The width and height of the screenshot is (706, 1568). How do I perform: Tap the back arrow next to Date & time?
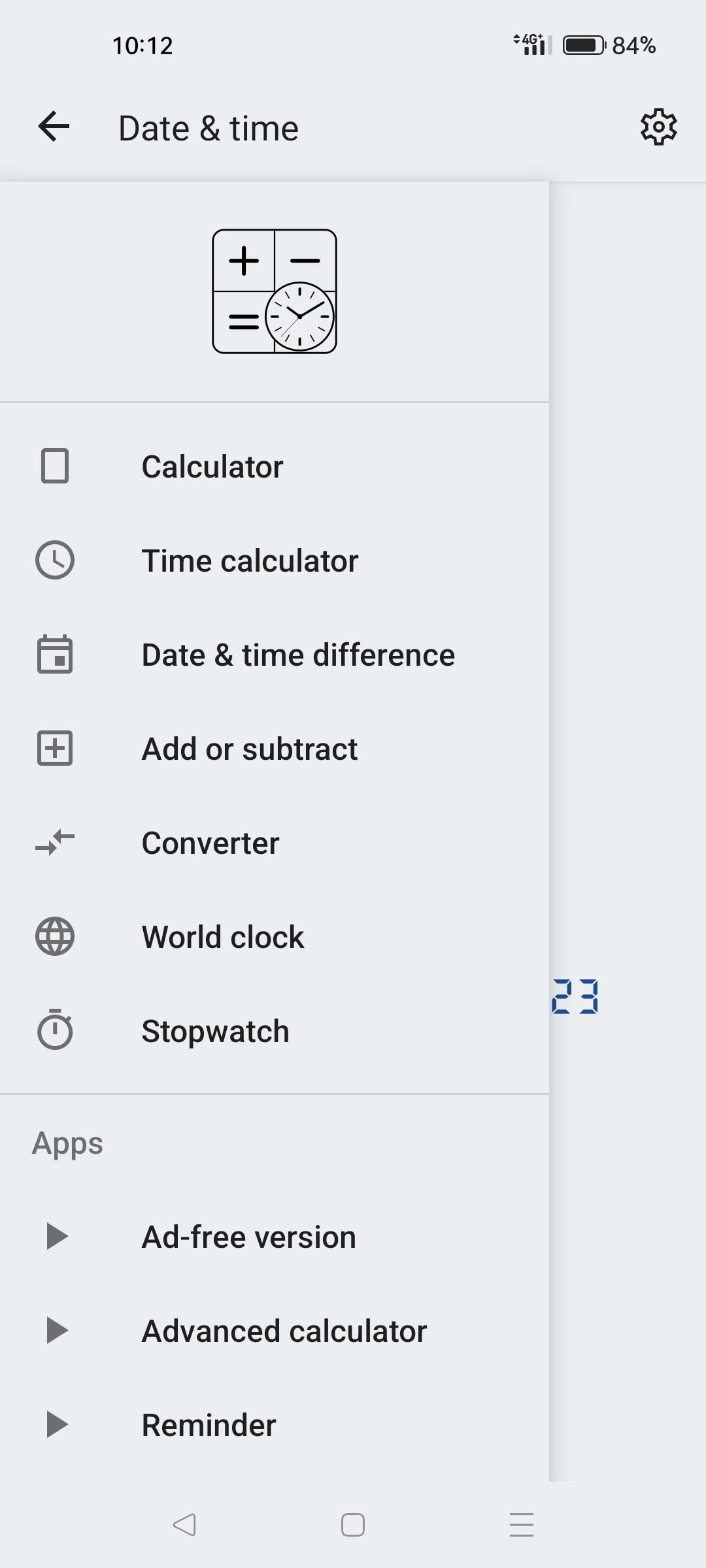(54, 126)
